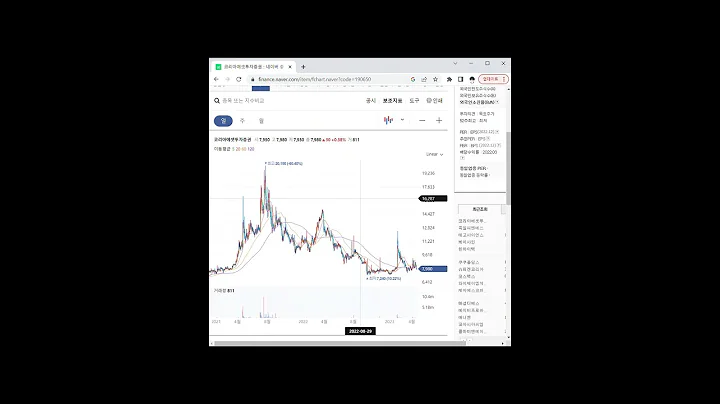Open the 보조지표 indicators menu
720x404 pixels.
click(x=392, y=100)
